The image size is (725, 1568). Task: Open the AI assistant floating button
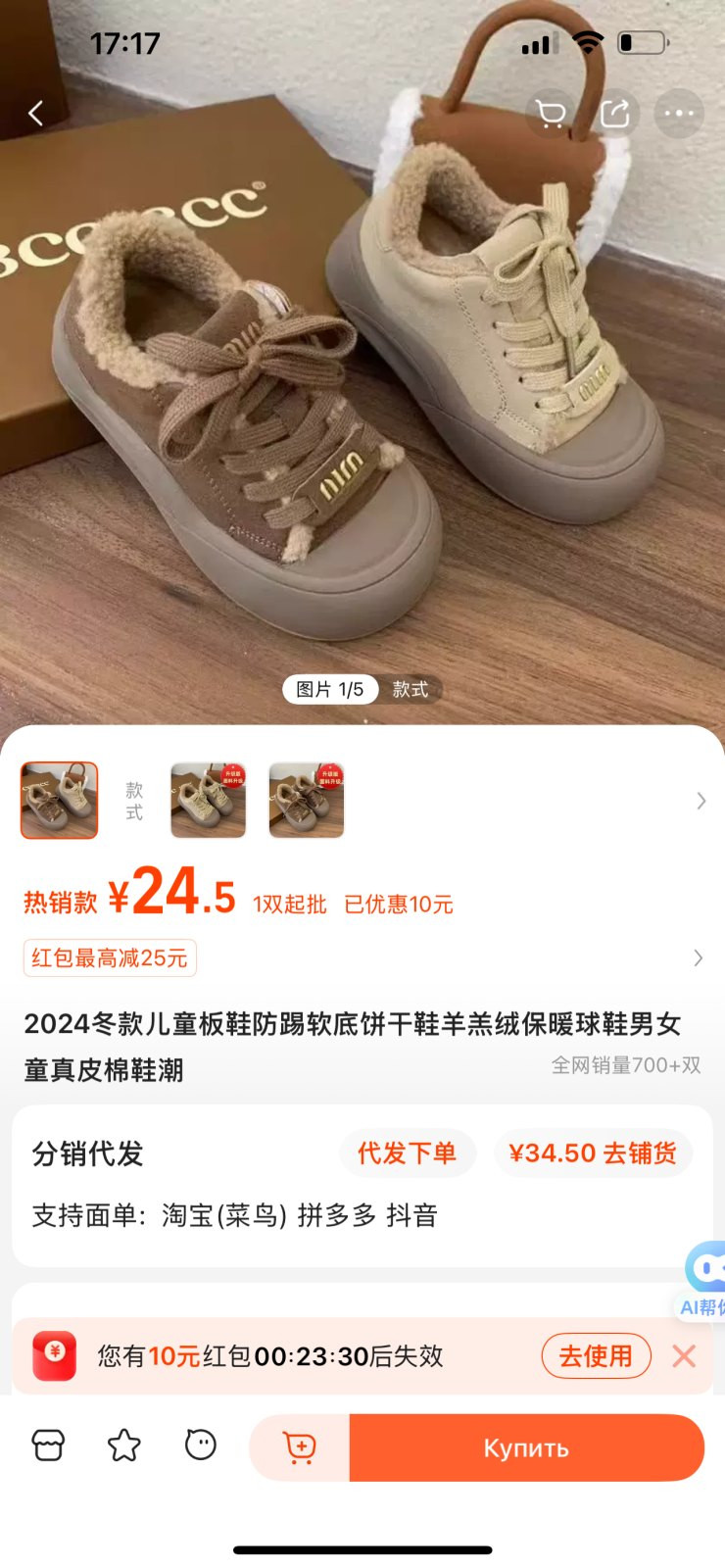[704, 1279]
